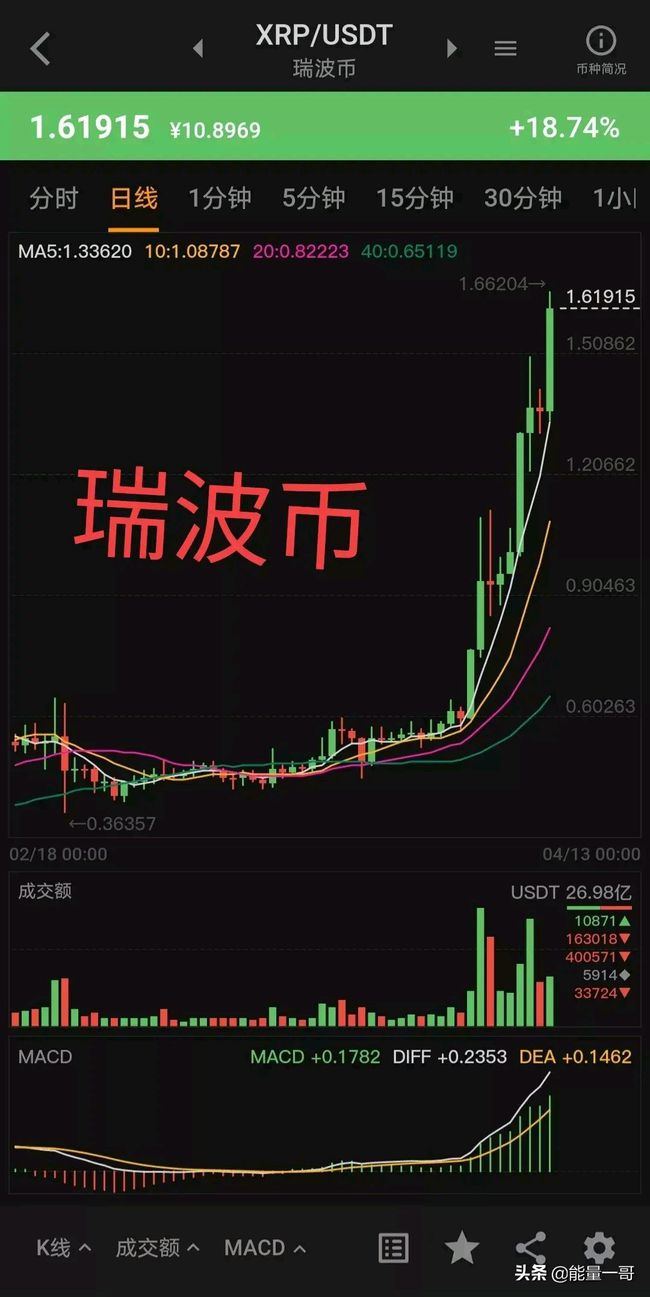Viewport: 650px width, 1297px height.
Task: Open chart settings gear
Action: (x=599, y=1247)
